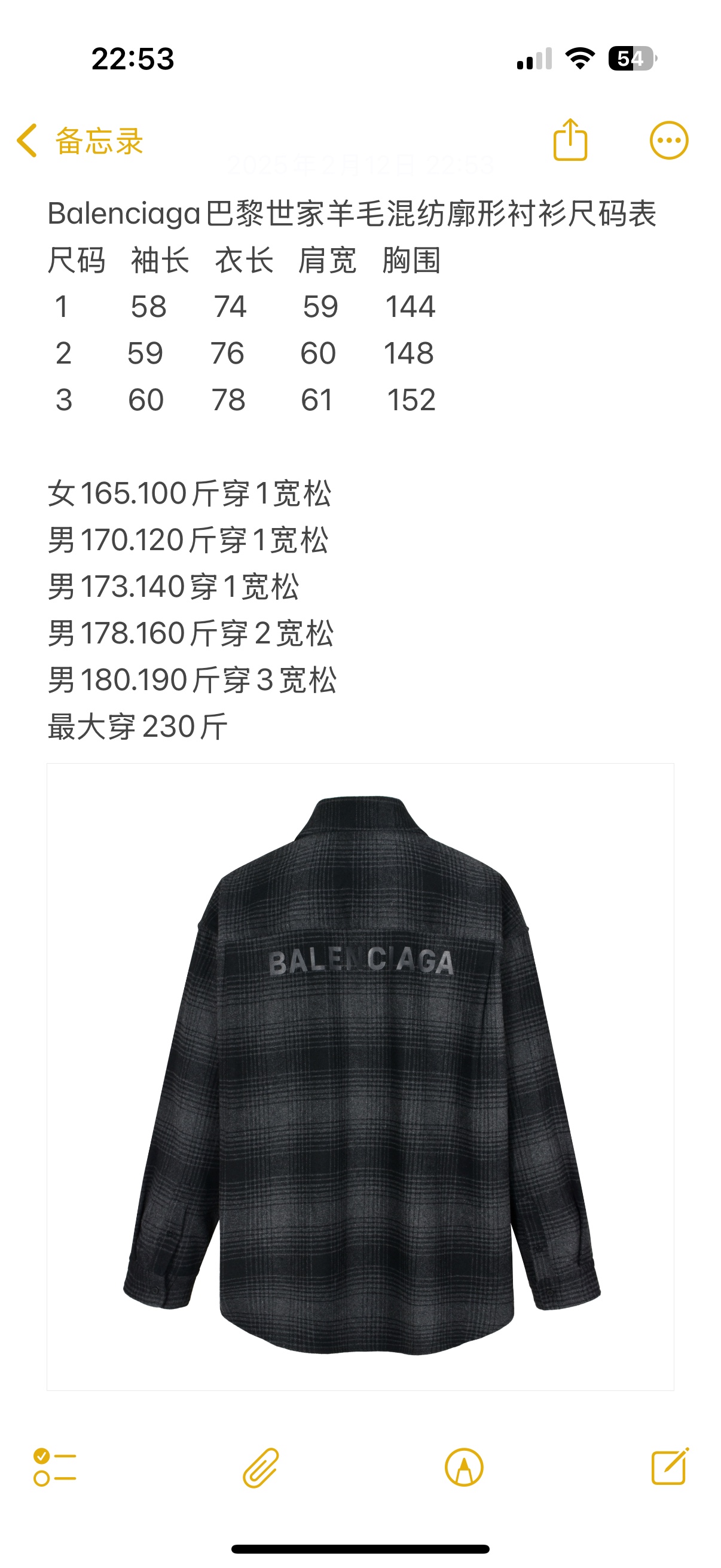This screenshot has height=1568, width=721.
Task: Open the more options menu
Action: coord(668,141)
